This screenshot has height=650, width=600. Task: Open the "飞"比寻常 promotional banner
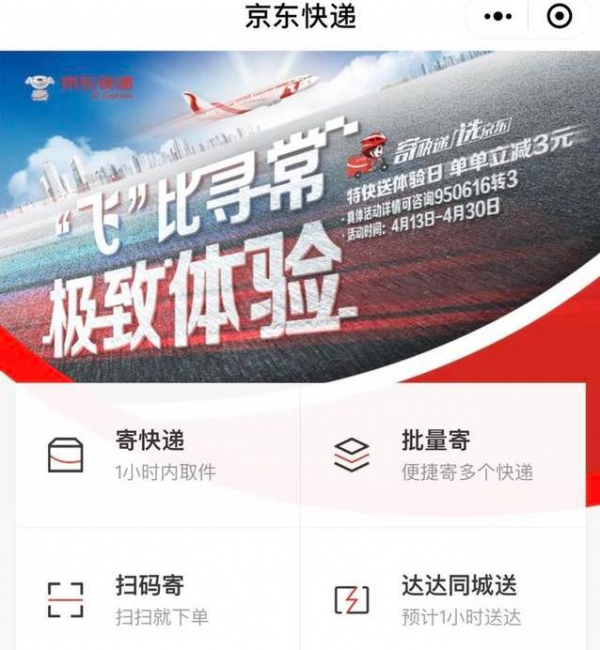pyautogui.click(x=300, y=215)
